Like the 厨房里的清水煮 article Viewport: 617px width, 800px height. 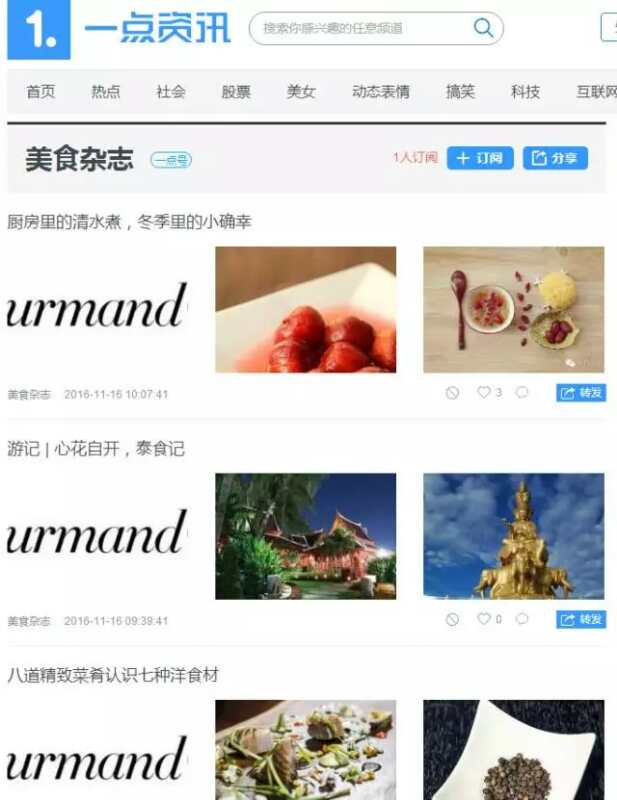(x=484, y=393)
